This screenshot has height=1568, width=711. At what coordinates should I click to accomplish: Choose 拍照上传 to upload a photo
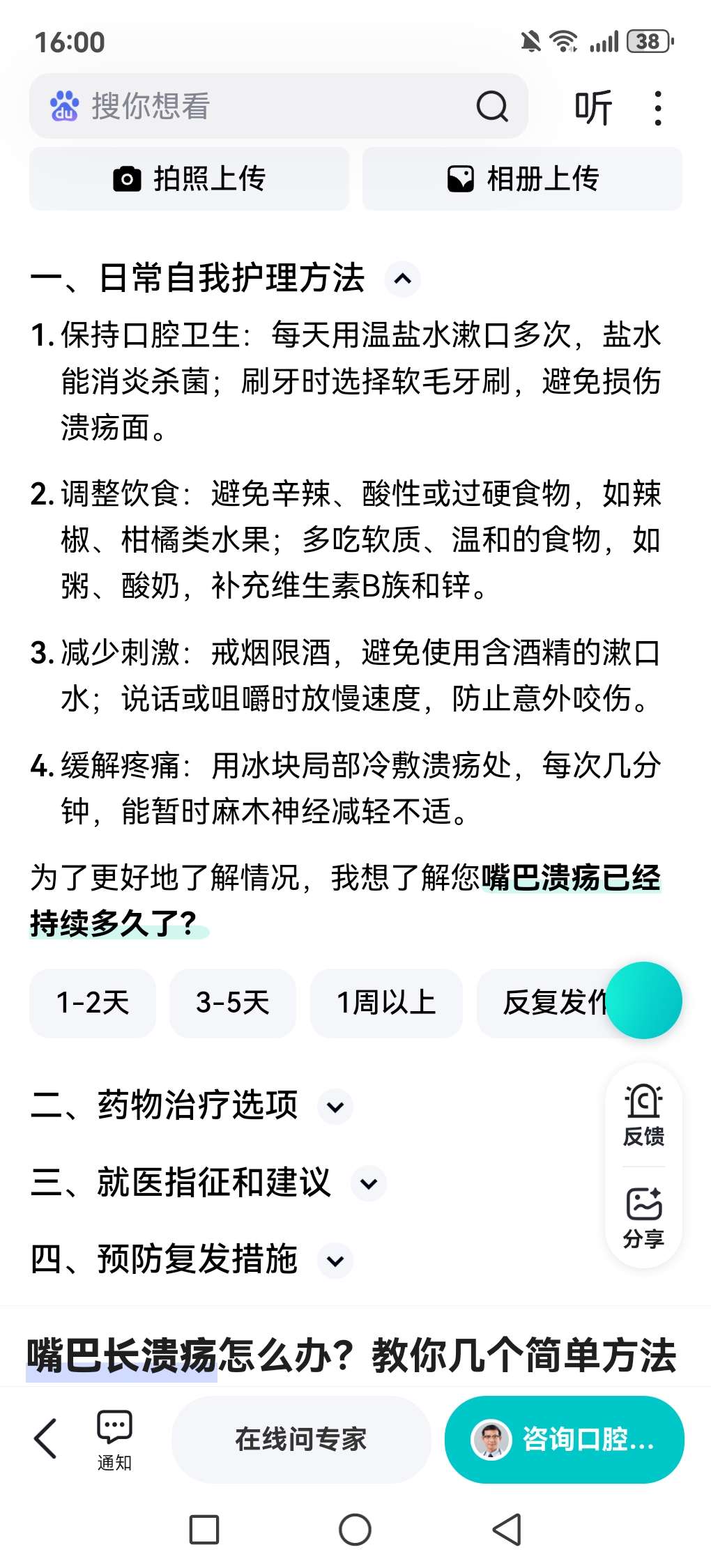189,178
